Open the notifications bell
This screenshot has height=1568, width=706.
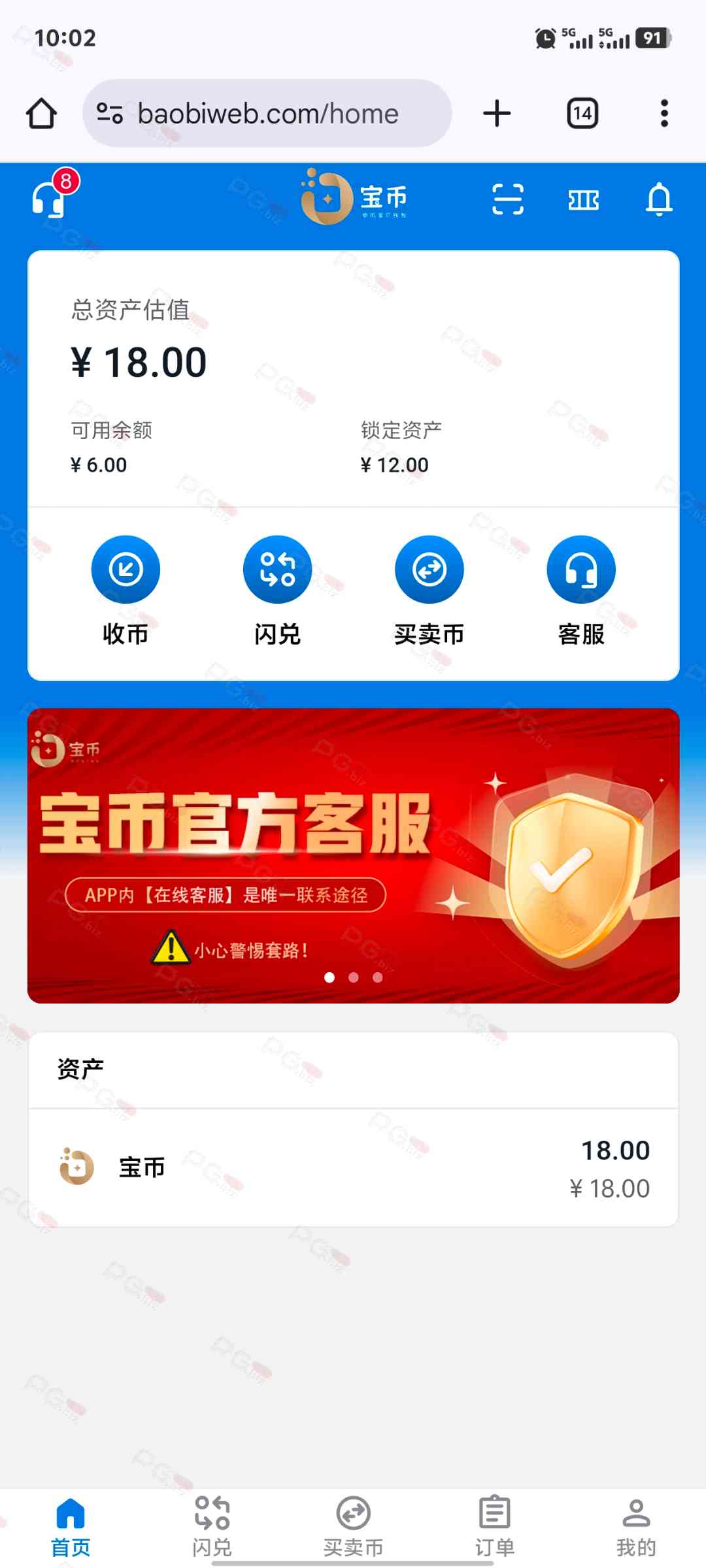click(x=658, y=199)
